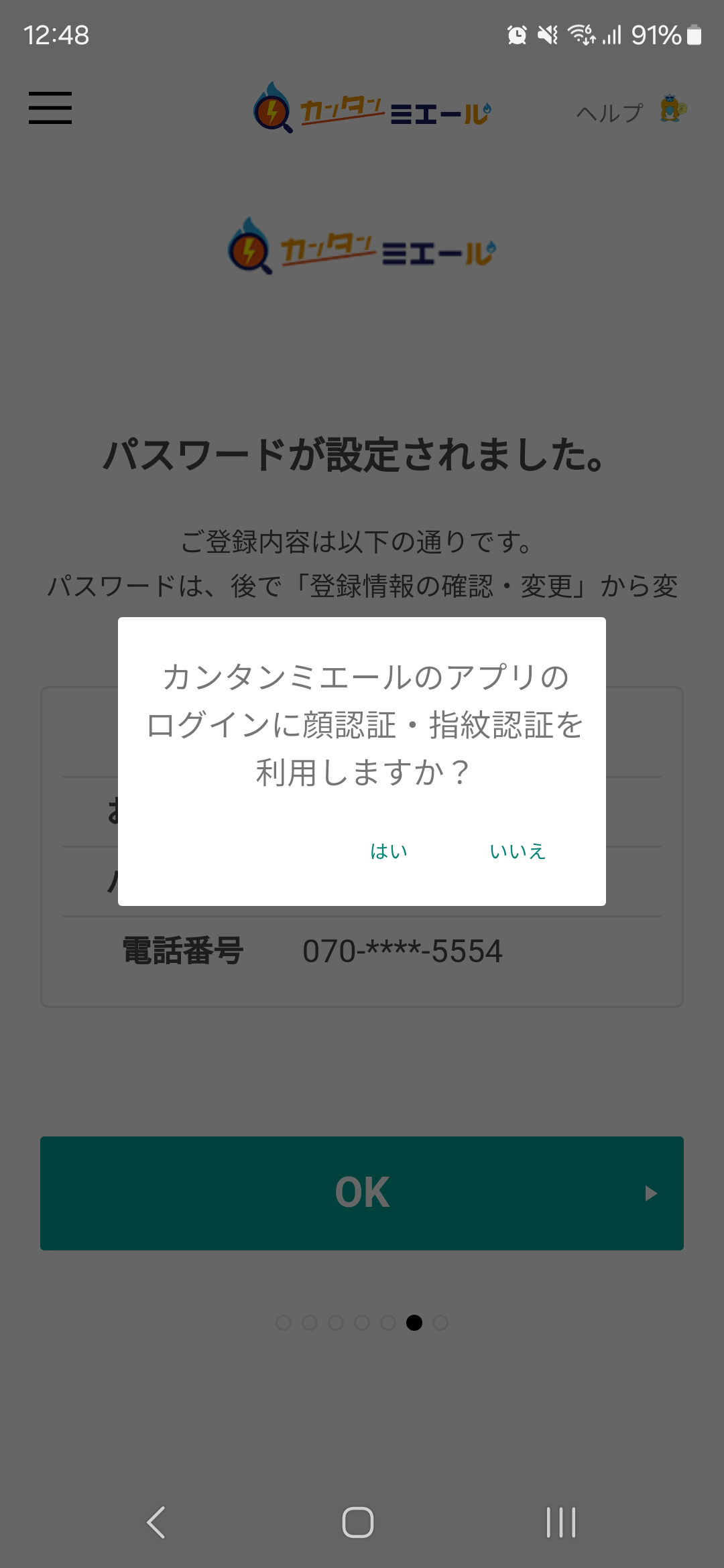The image size is (724, 1568).
Task: Go back using system back button
Action: coord(156,1522)
